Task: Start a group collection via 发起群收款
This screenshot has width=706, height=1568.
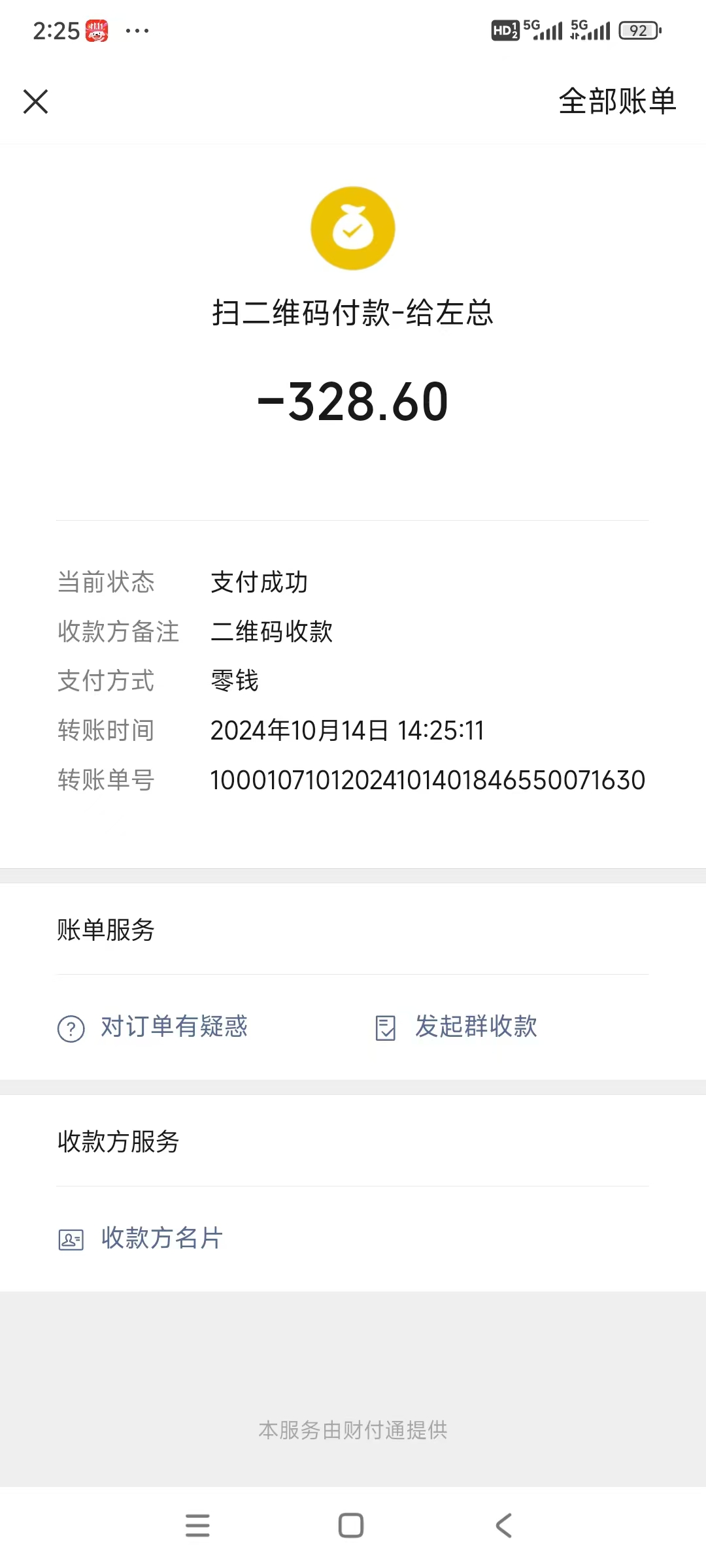Action: click(456, 1027)
